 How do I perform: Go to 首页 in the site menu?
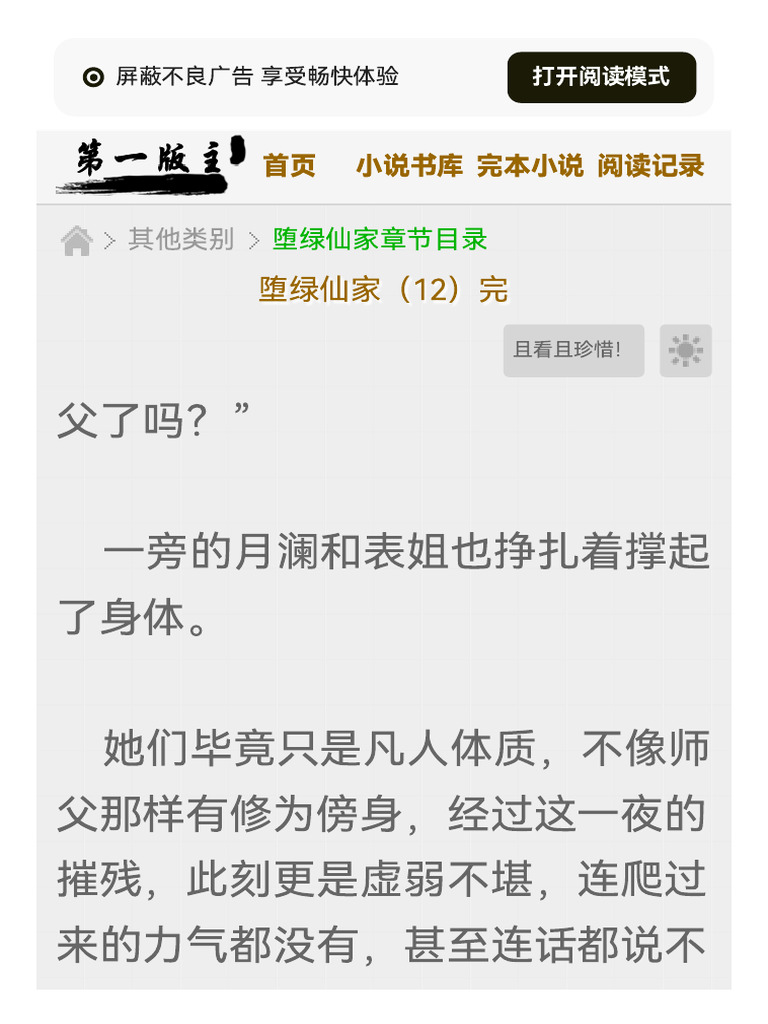pos(289,165)
